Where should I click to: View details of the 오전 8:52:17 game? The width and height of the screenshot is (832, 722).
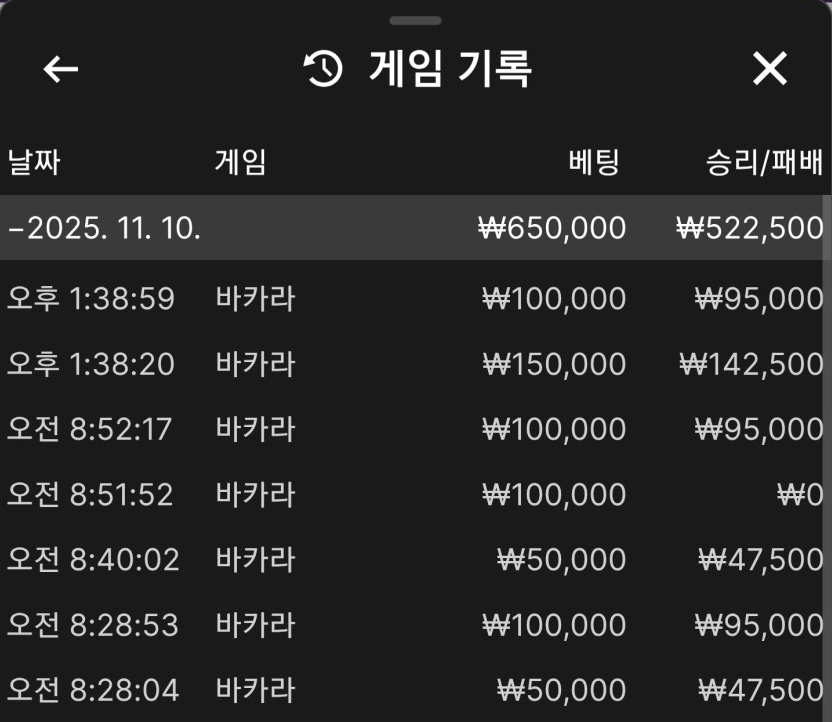pyautogui.click(x=414, y=429)
